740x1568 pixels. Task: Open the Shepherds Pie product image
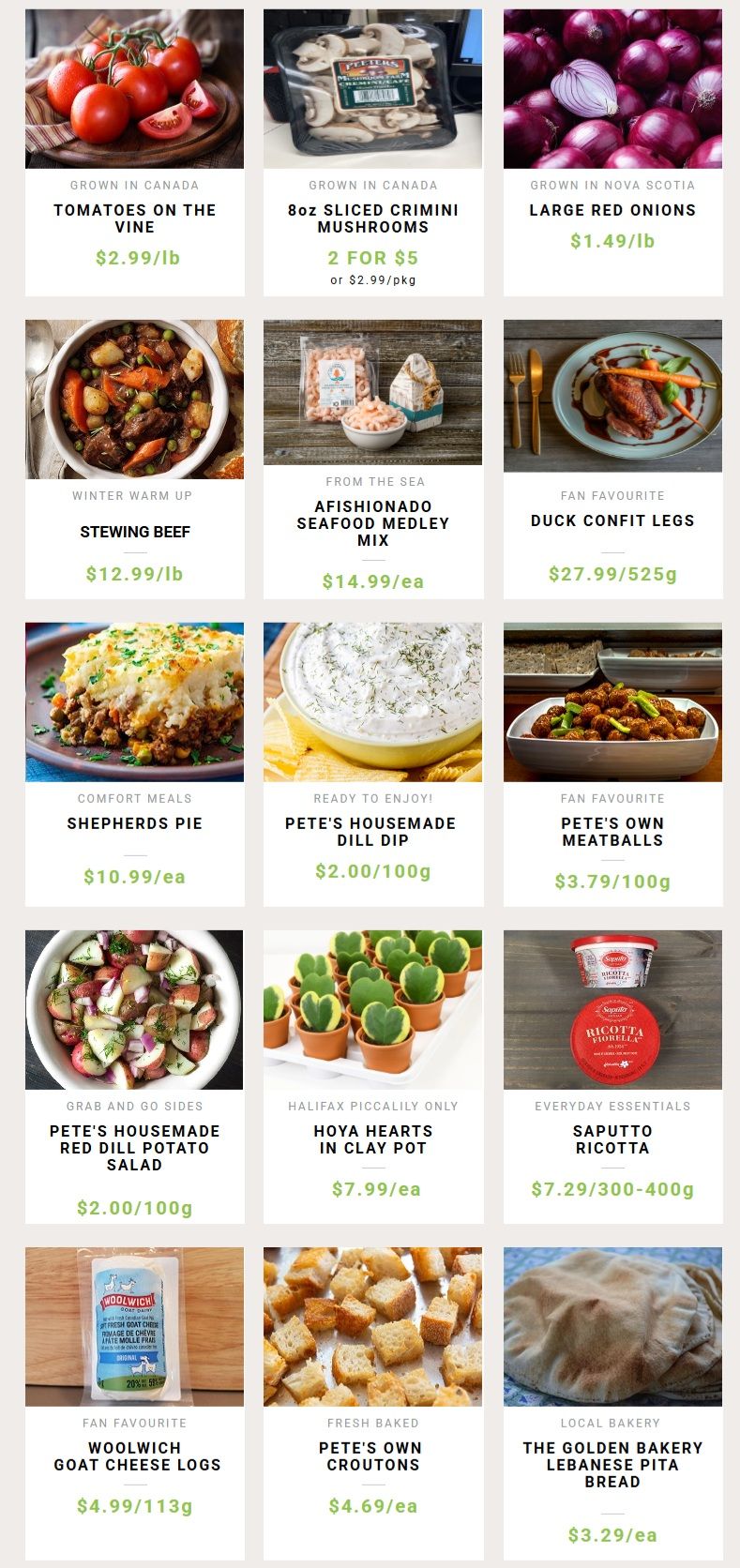coord(134,701)
